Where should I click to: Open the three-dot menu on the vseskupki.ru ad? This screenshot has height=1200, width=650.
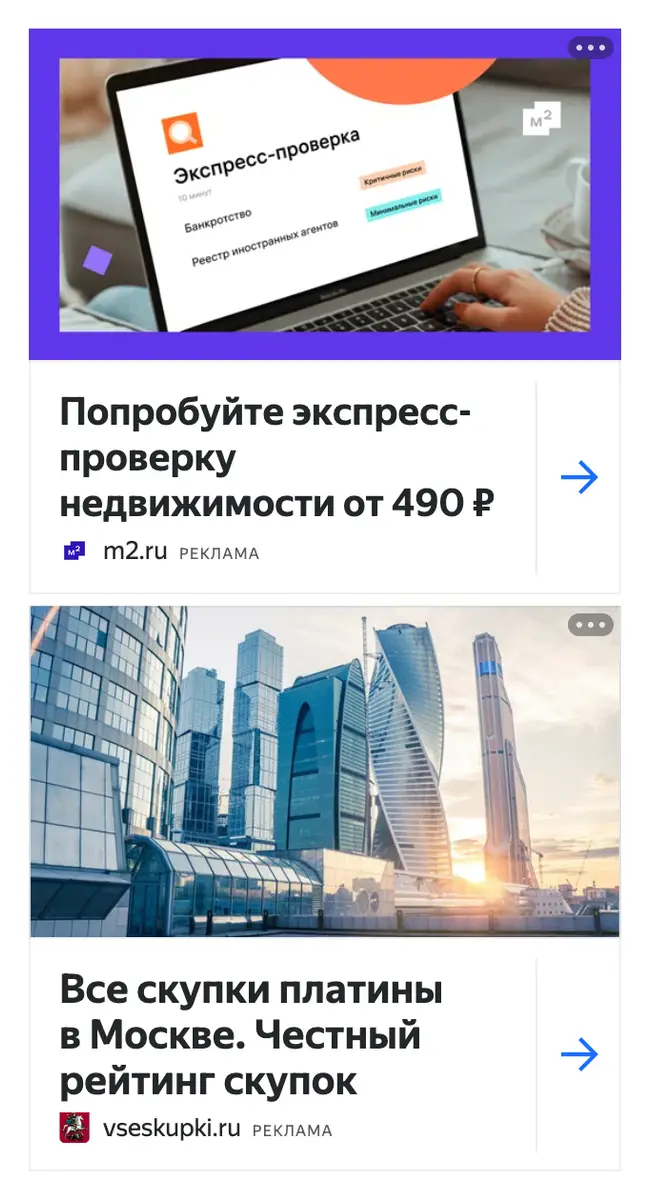590,625
